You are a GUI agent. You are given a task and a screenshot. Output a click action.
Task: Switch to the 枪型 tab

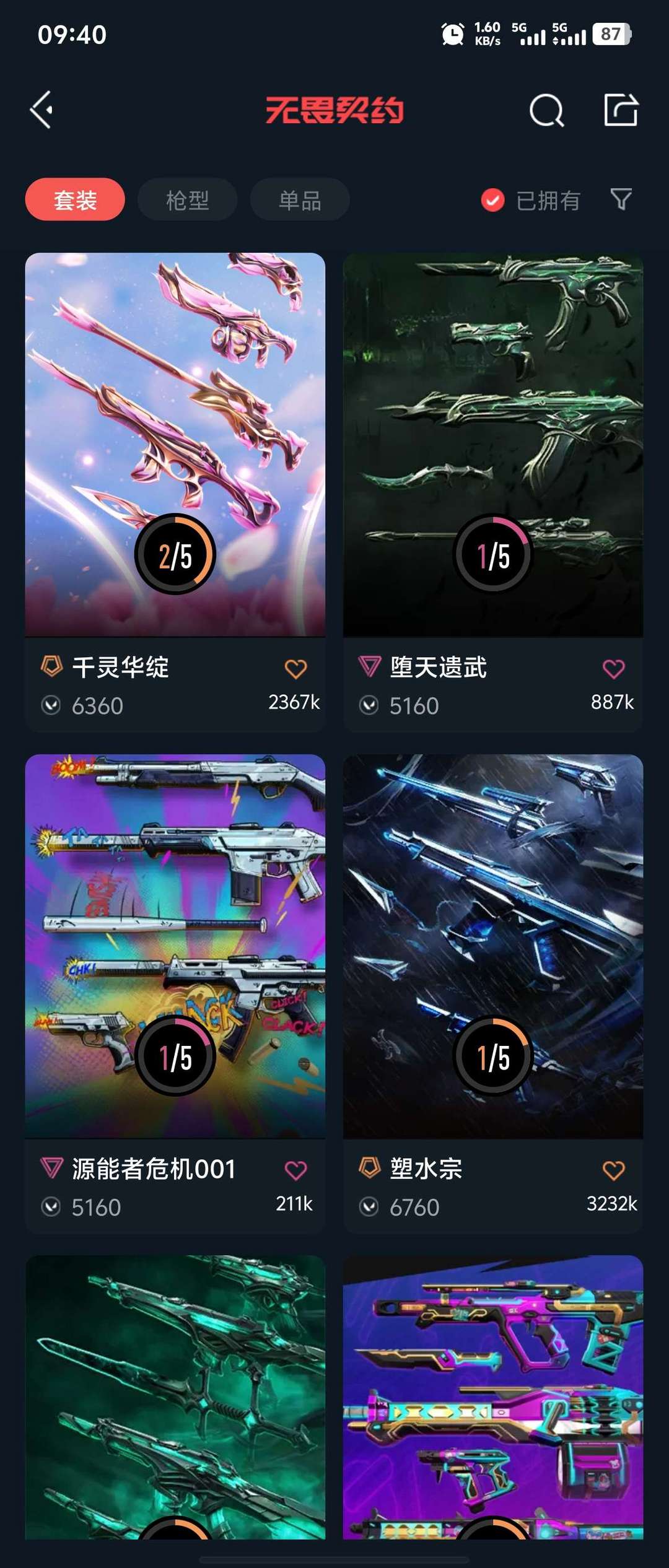click(187, 199)
